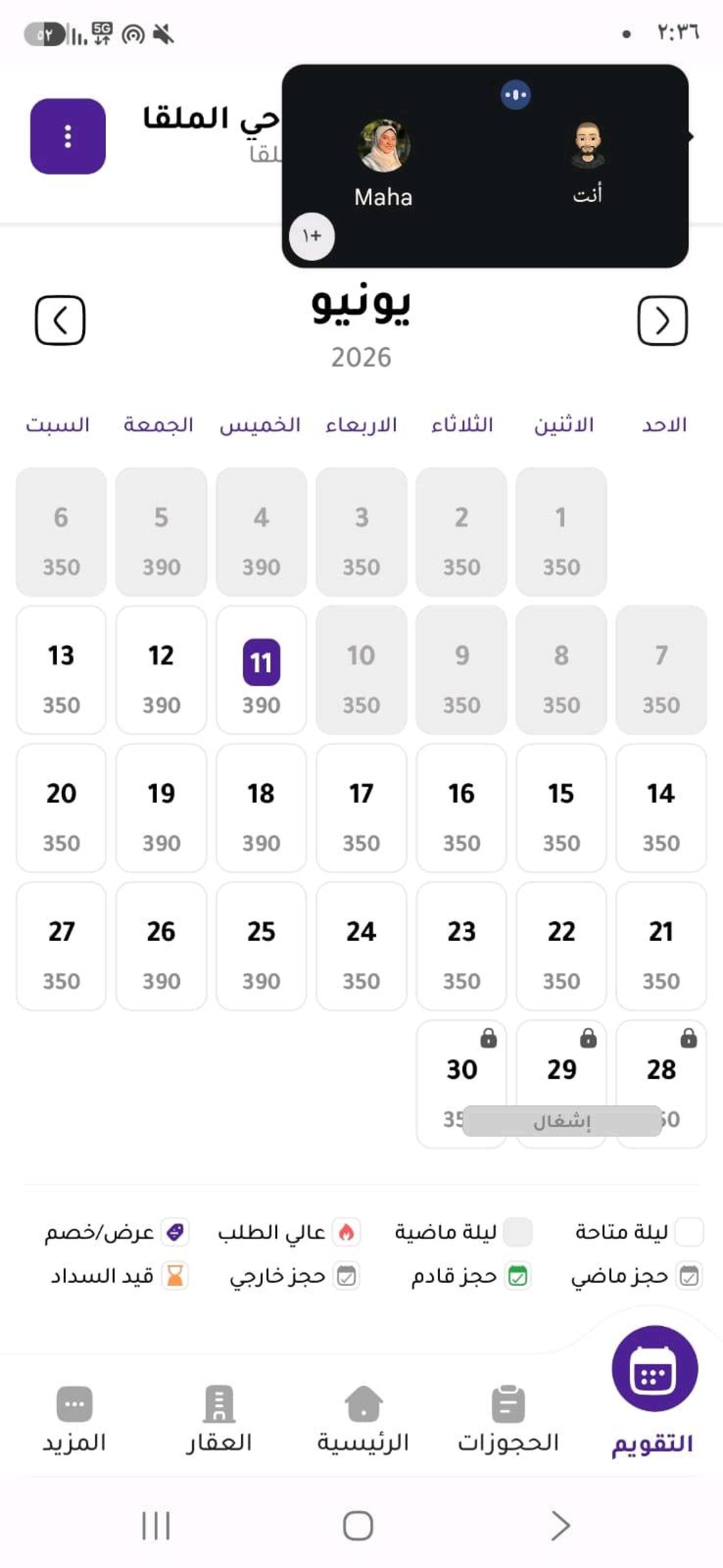Tap the system home button
The image size is (723, 1568).
[x=358, y=1526]
